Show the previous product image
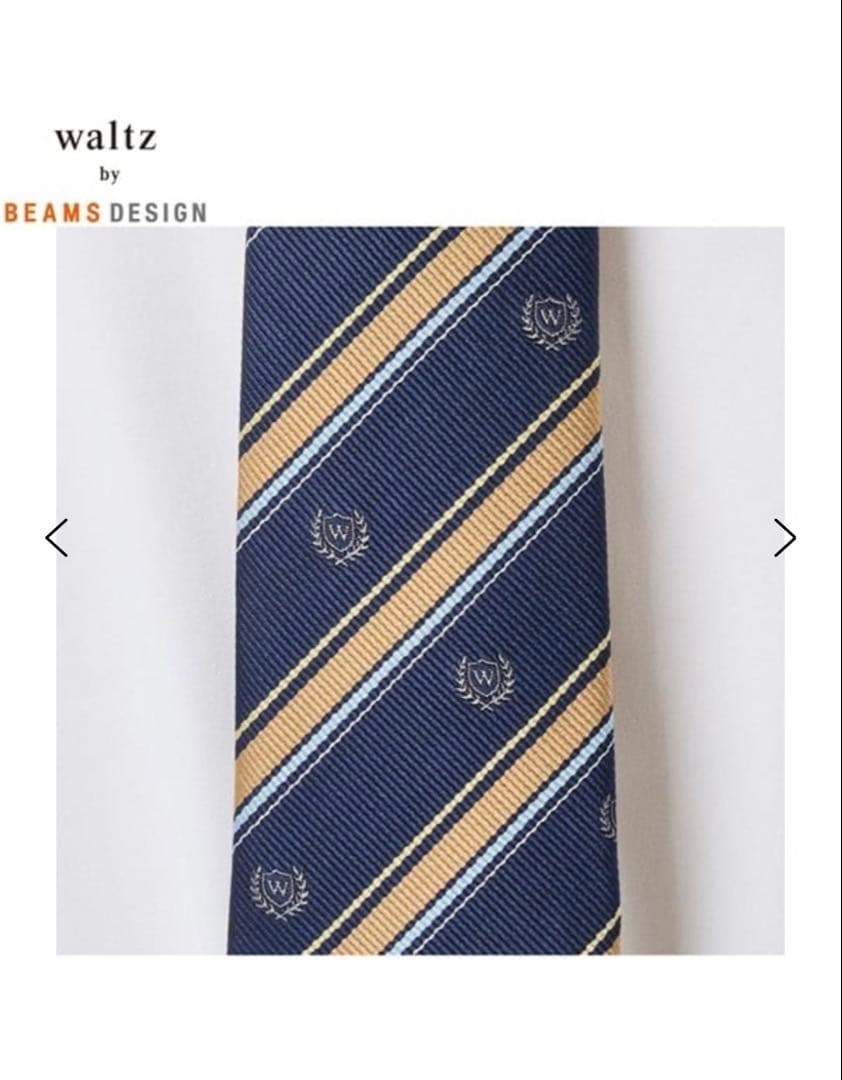This screenshot has width=842, height=1080. tap(57, 538)
